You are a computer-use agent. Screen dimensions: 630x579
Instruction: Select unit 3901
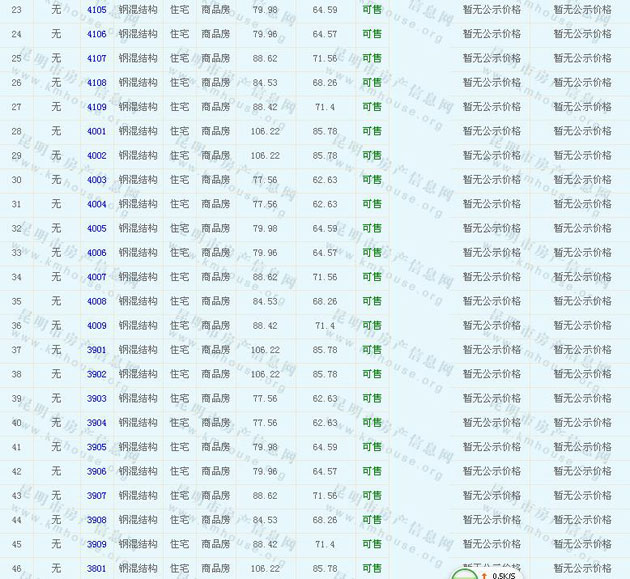(97, 350)
